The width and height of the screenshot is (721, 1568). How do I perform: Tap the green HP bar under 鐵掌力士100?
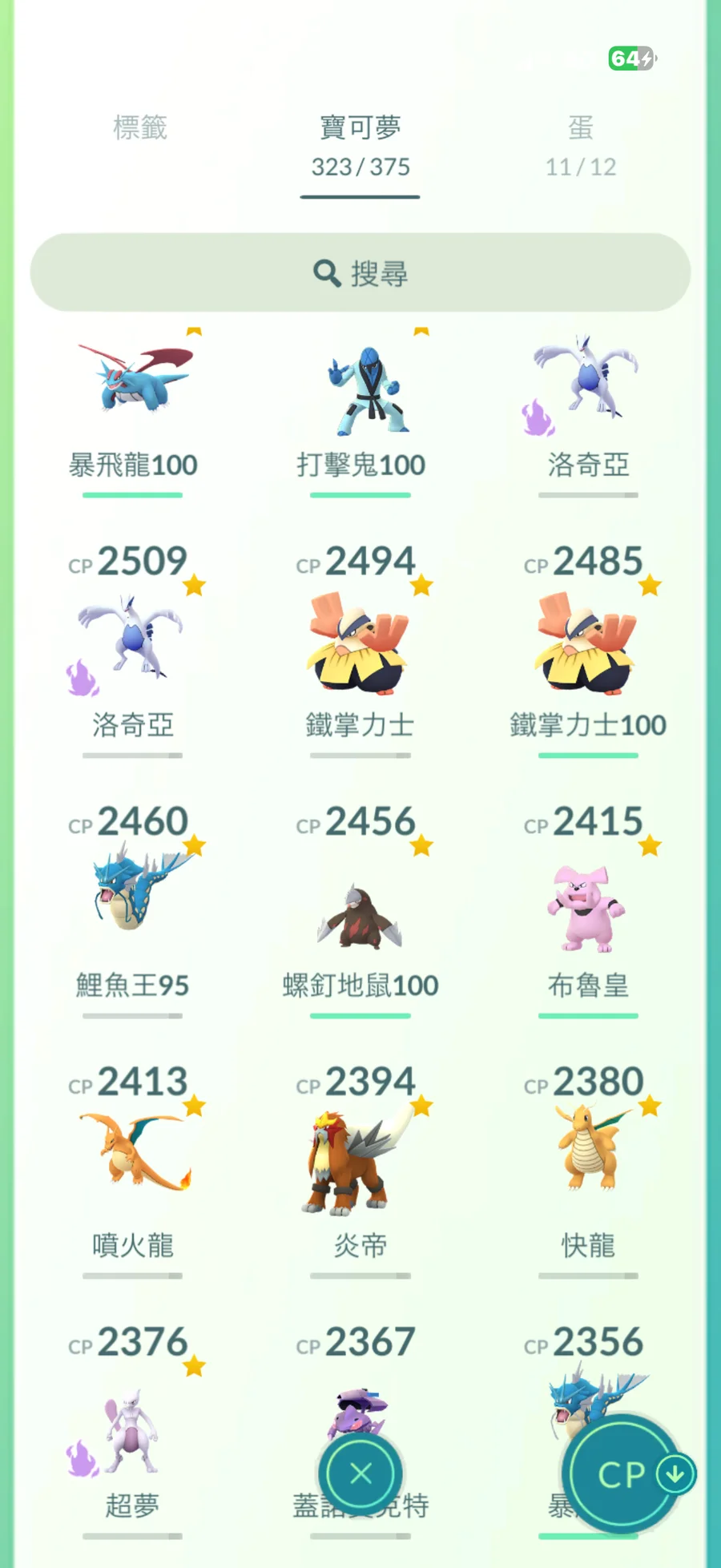point(587,756)
